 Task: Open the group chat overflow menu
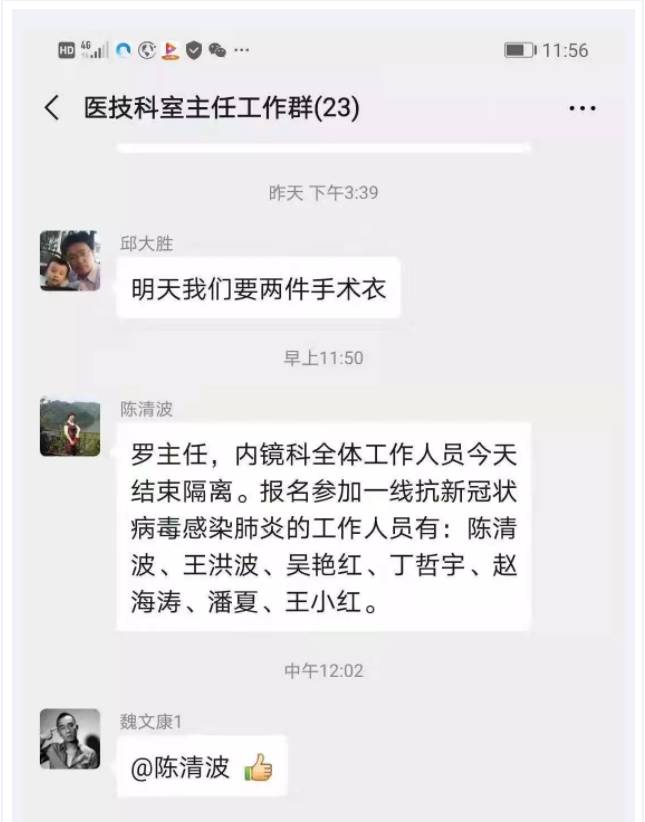tap(582, 108)
